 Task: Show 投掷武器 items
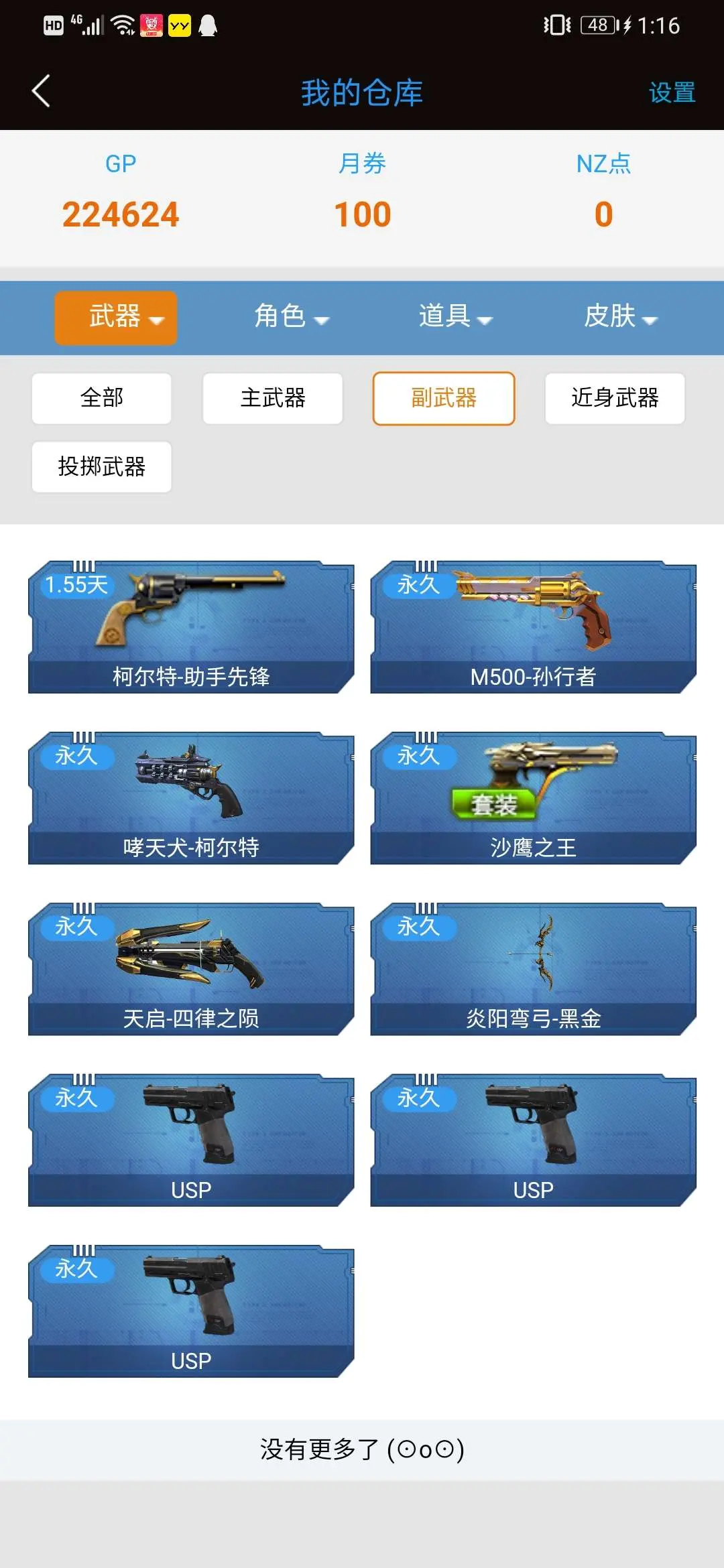[x=102, y=466]
